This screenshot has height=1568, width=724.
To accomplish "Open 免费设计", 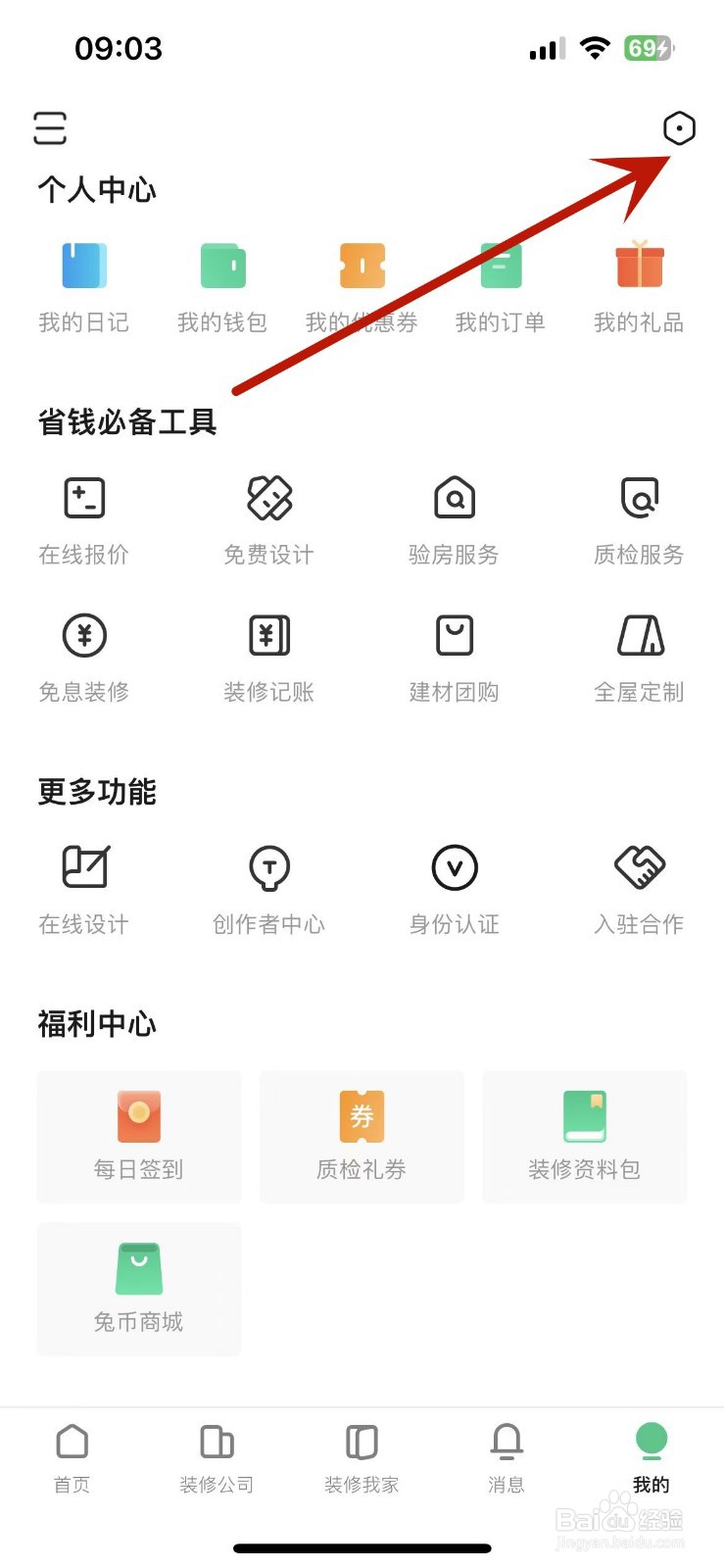I will click(269, 521).
